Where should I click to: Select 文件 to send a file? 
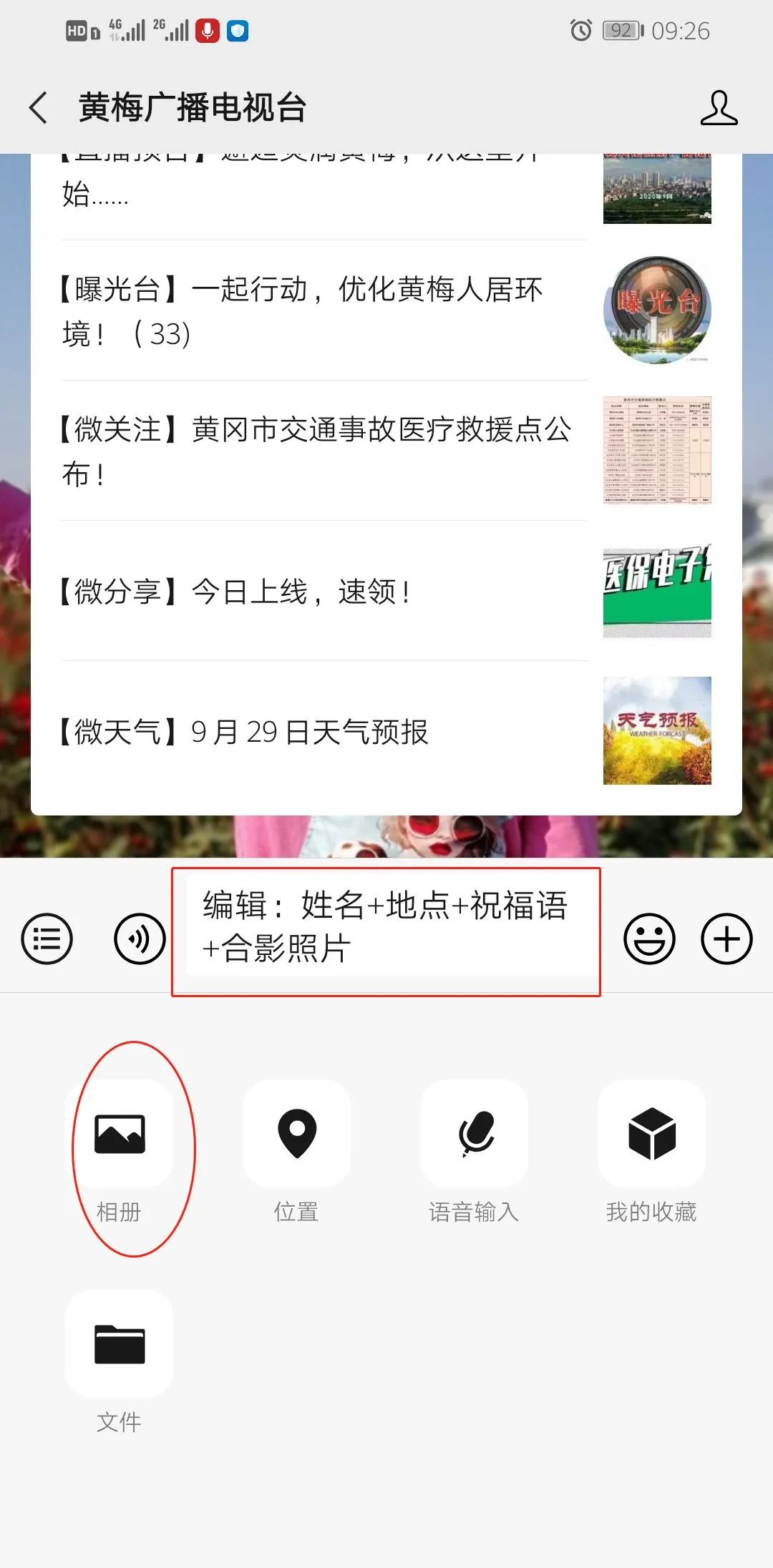pyautogui.click(x=120, y=1345)
